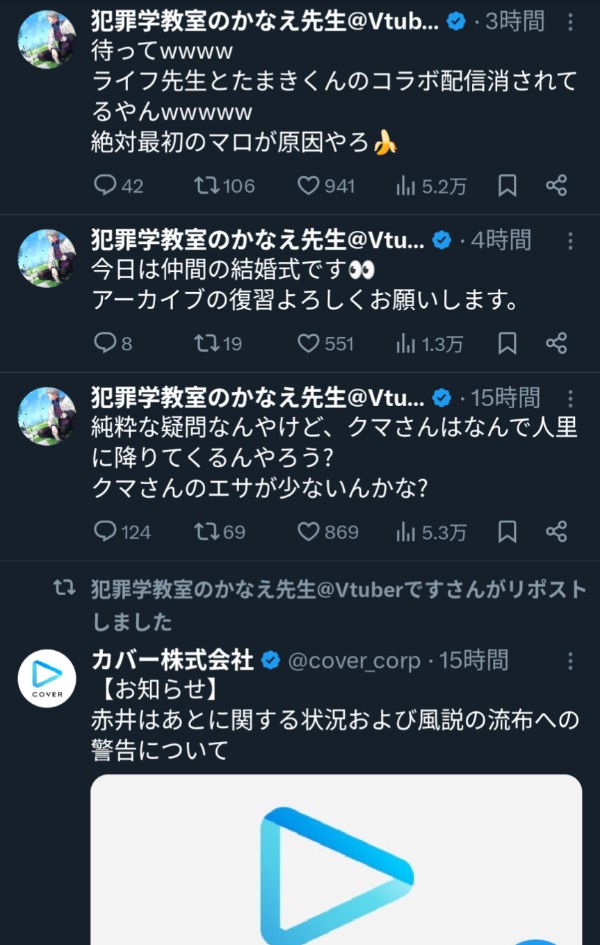Bookmark the クマさん post

507,531
